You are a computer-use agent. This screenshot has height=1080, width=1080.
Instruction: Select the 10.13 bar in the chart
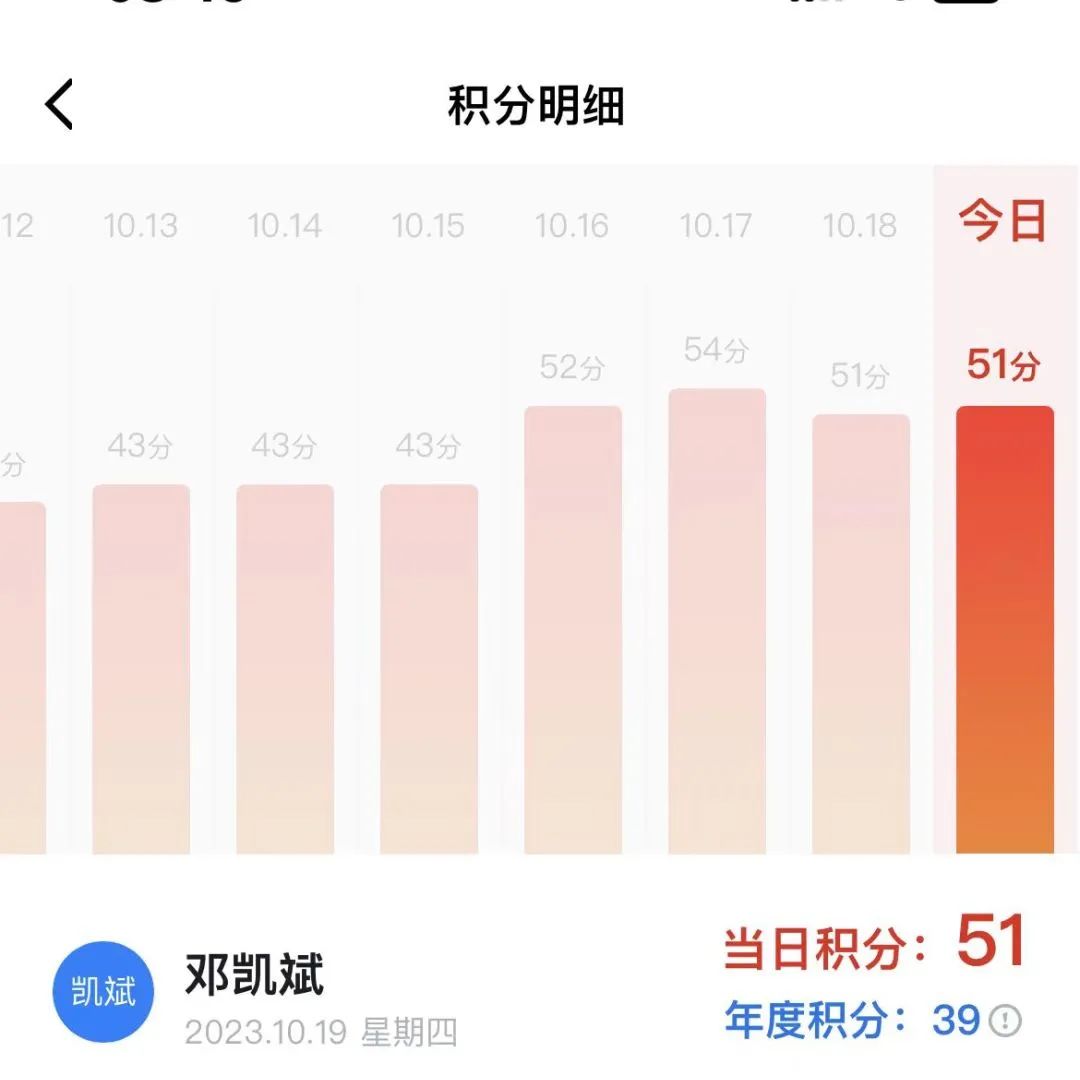(x=141, y=668)
